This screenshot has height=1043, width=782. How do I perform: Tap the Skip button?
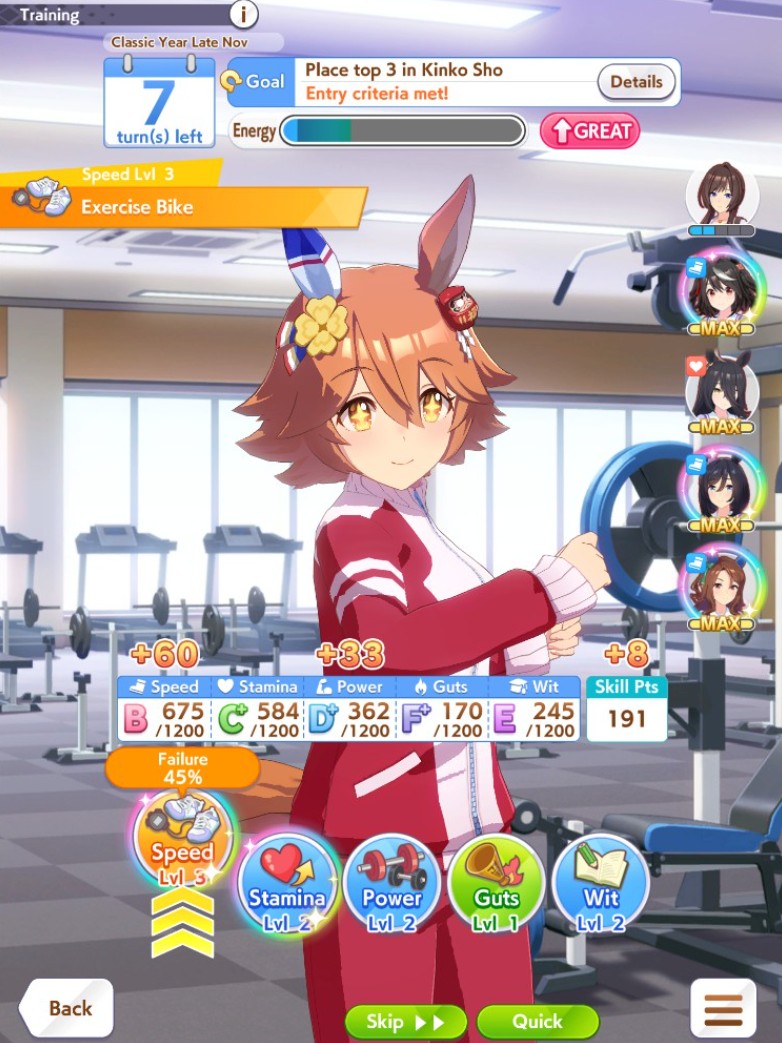pyautogui.click(x=405, y=1022)
